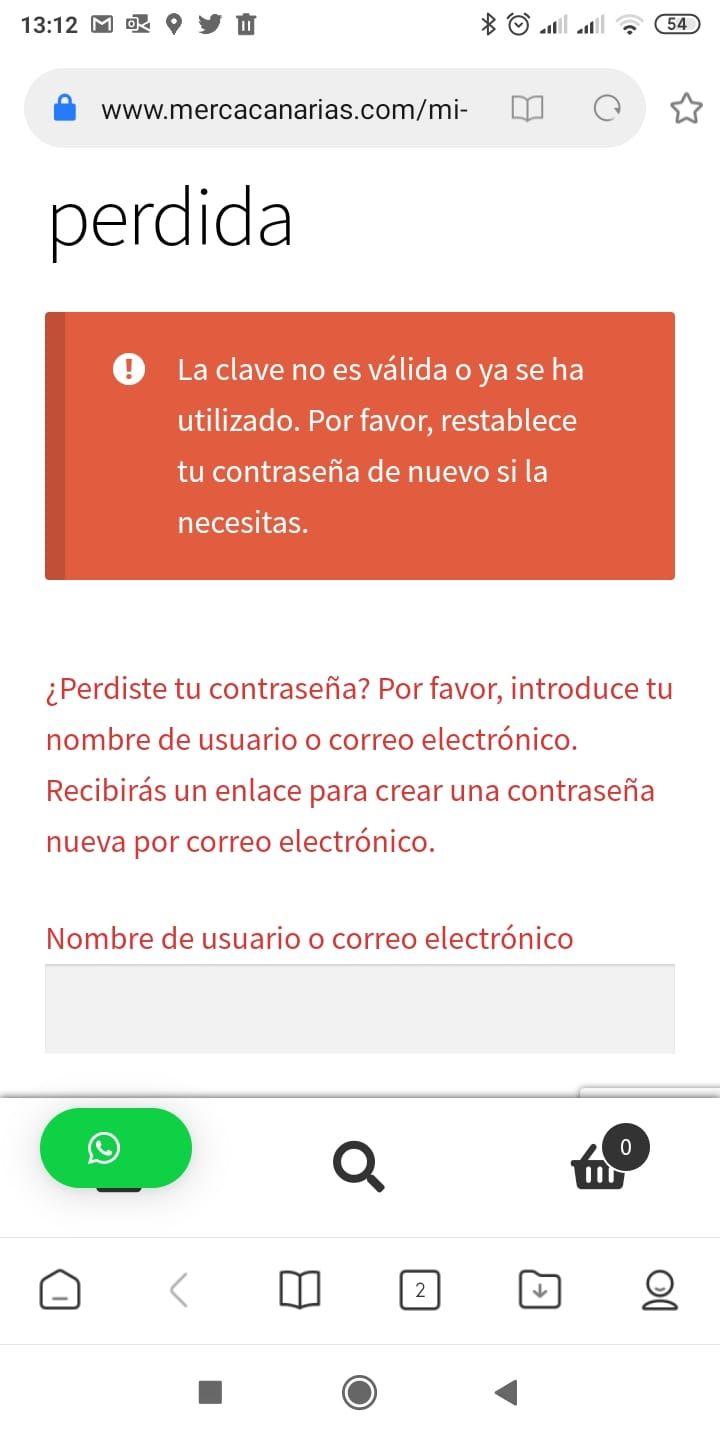
Task: Open the site search magnifier
Action: tap(358, 1167)
